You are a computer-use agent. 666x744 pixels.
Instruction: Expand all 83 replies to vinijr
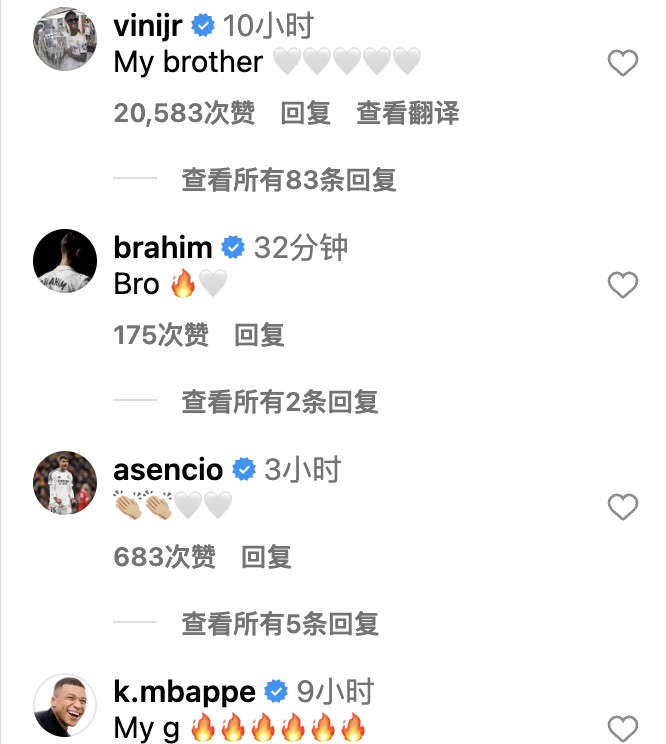[288, 180]
